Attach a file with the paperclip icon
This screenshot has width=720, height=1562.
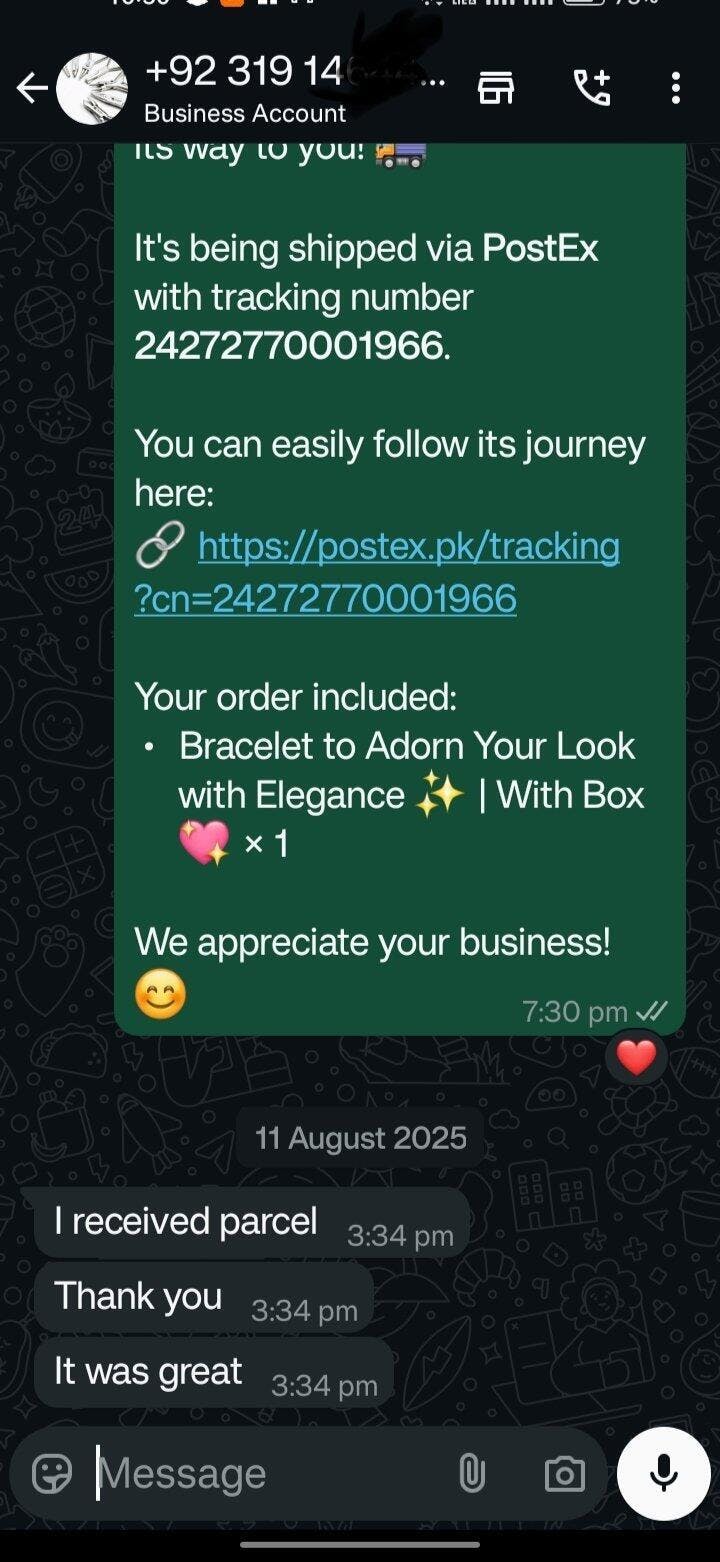tap(472, 1473)
